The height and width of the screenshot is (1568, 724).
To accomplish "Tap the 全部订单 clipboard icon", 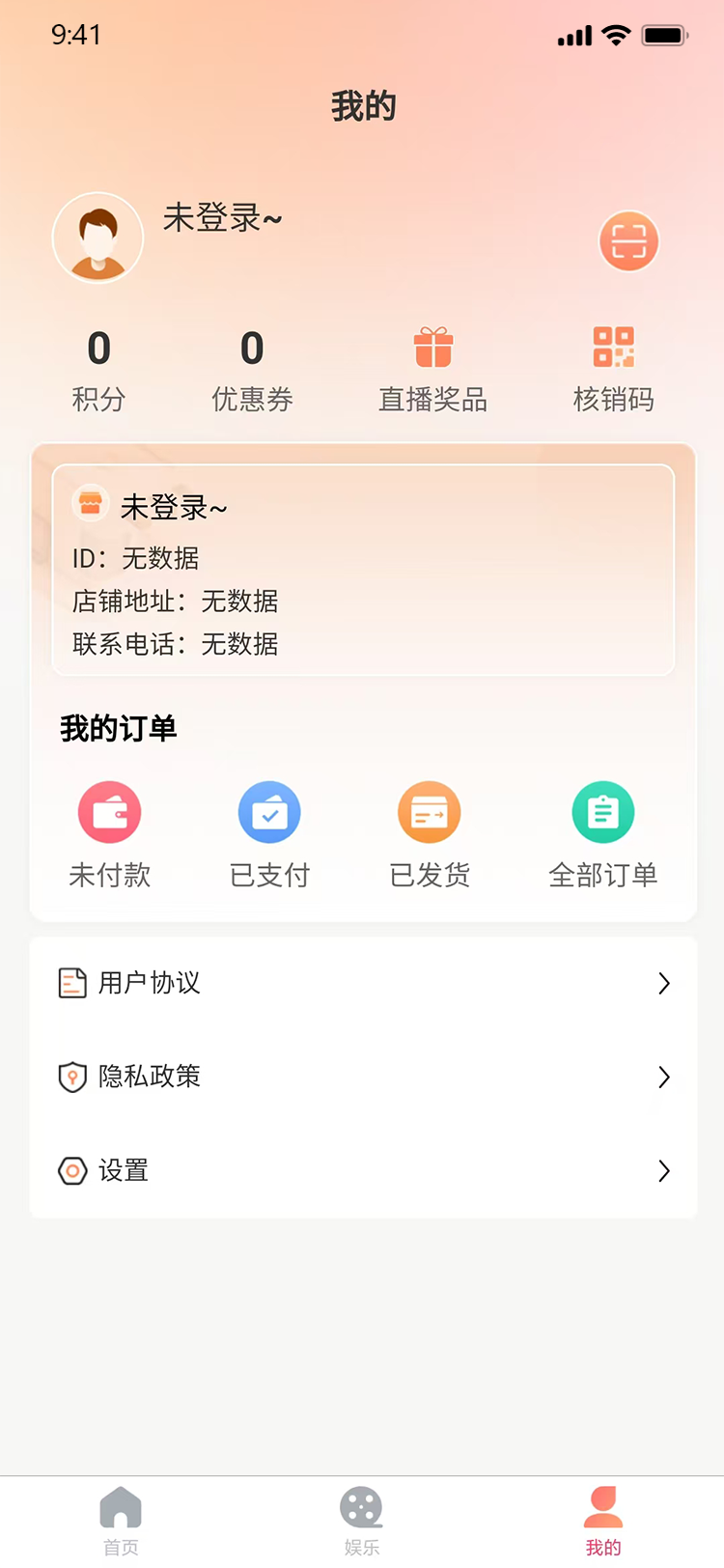I will pyautogui.click(x=602, y=811).
